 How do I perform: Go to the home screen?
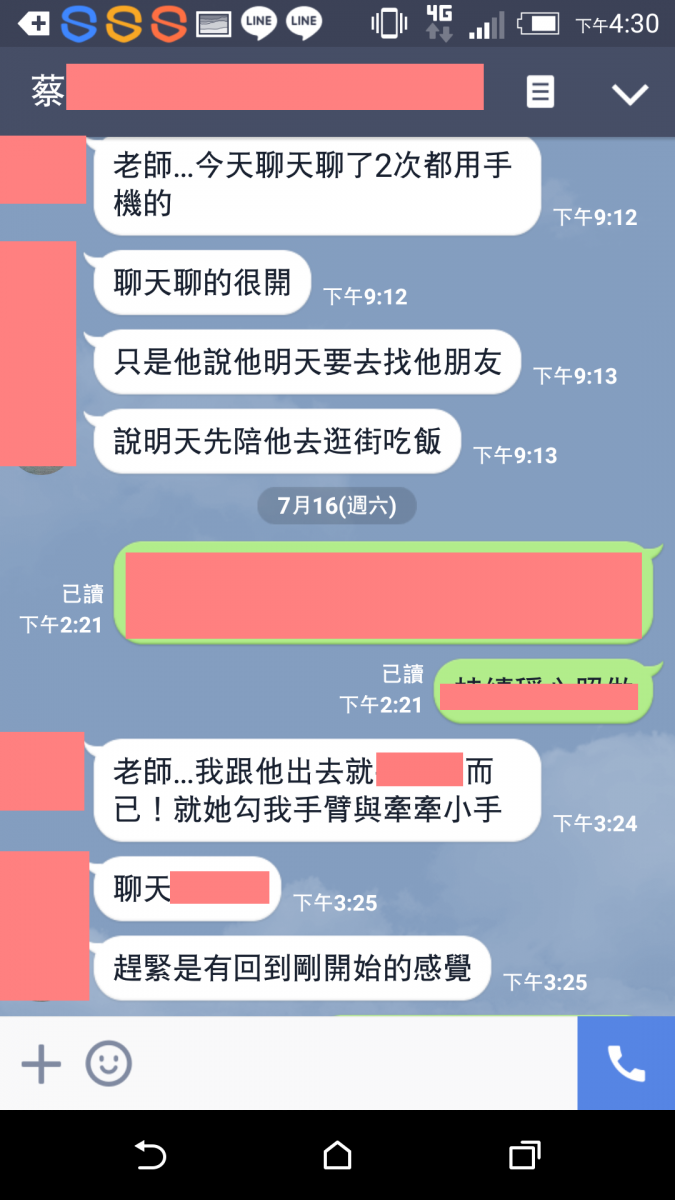pos(337,1156)
